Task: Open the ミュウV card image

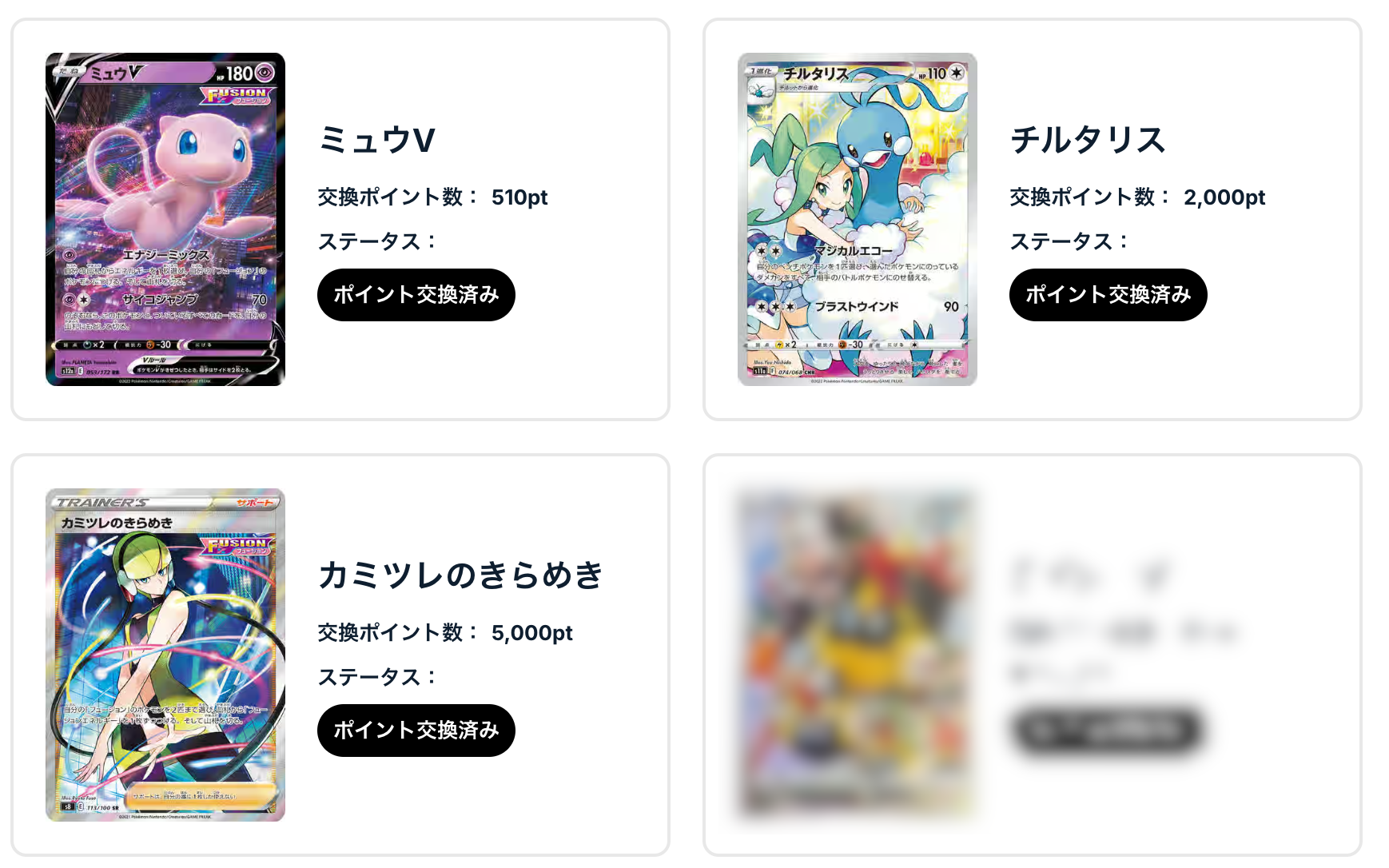Action: (x=165, y=219)
